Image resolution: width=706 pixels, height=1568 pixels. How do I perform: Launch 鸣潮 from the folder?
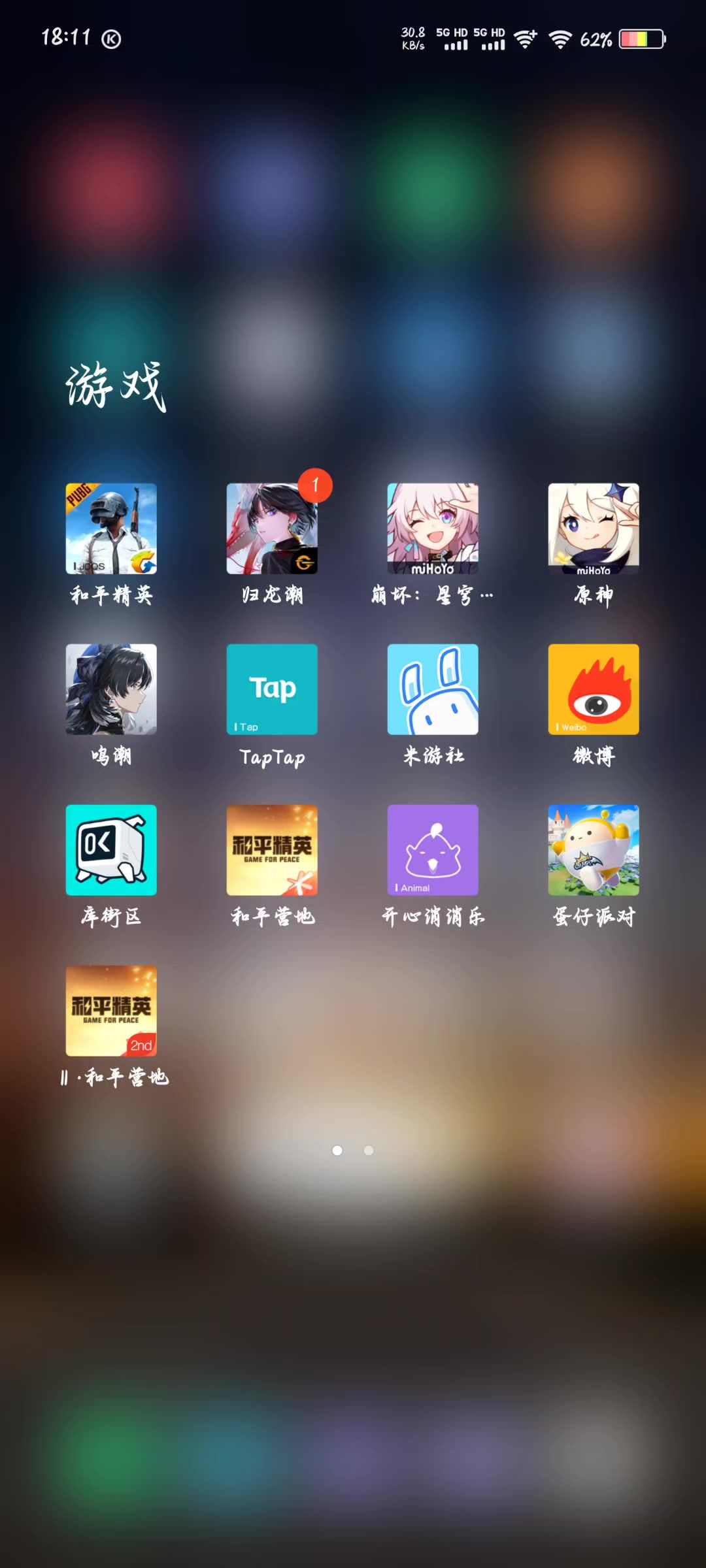[111, 689]
